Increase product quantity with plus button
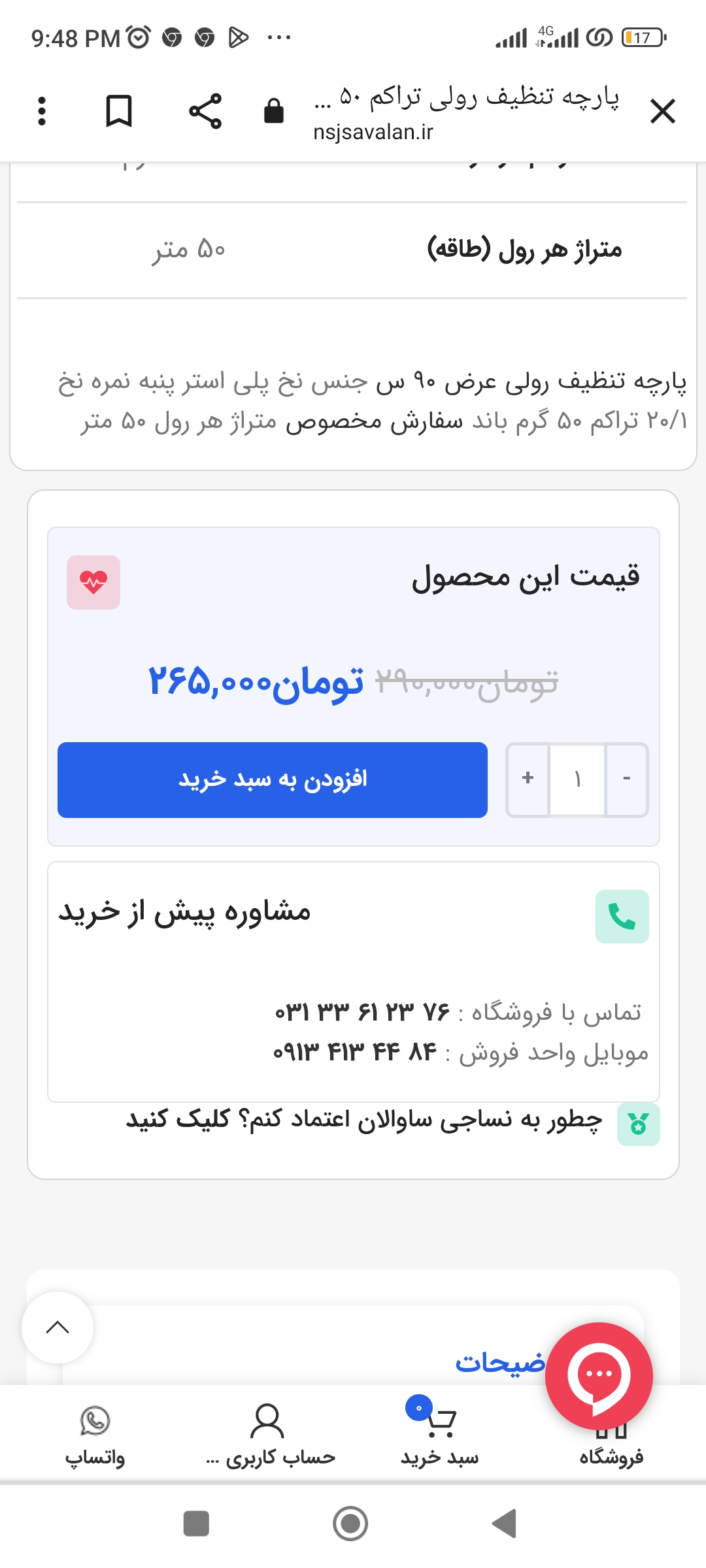Viewport: 706px width, 1568px height. [x=528, y=779]
